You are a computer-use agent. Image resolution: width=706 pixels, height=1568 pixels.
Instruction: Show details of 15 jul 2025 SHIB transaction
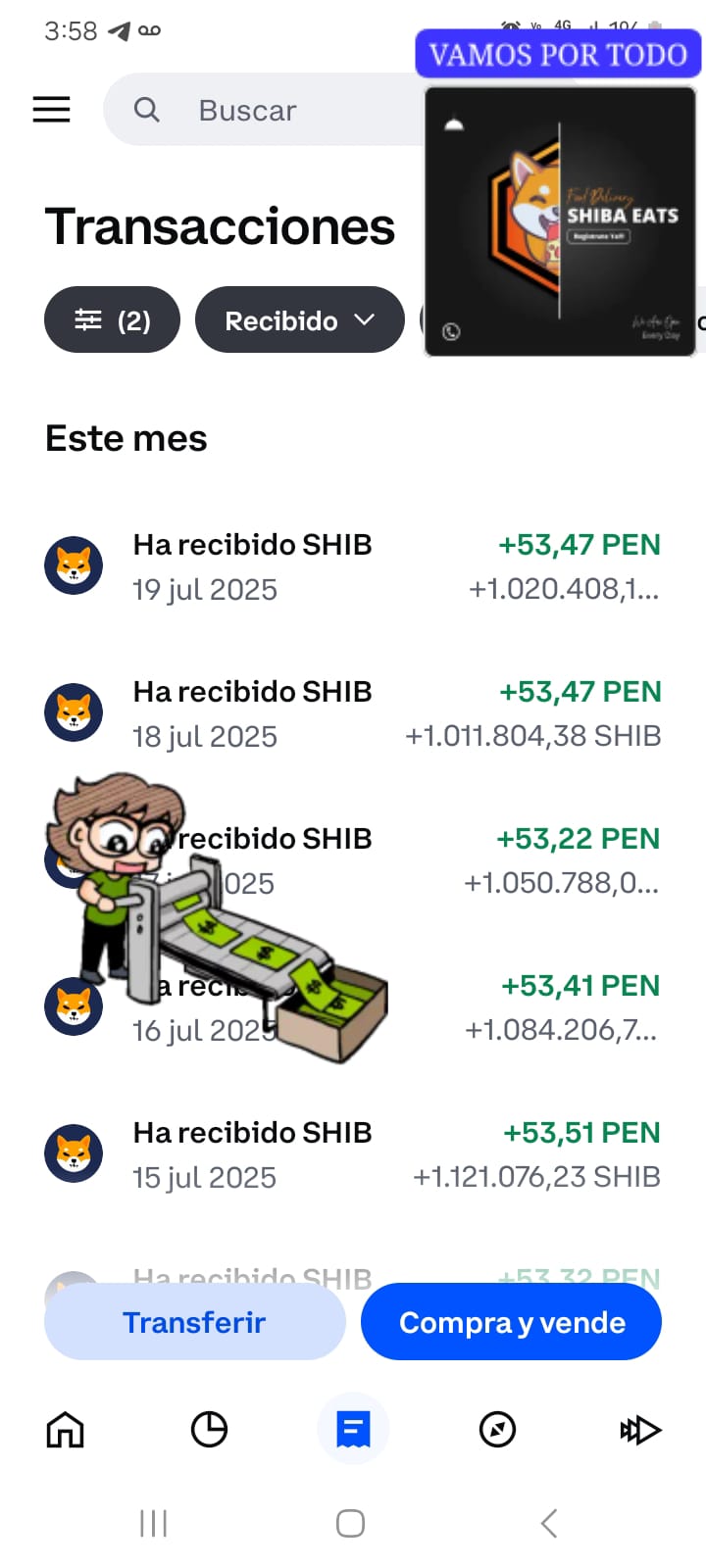(x=353, y=1154)
